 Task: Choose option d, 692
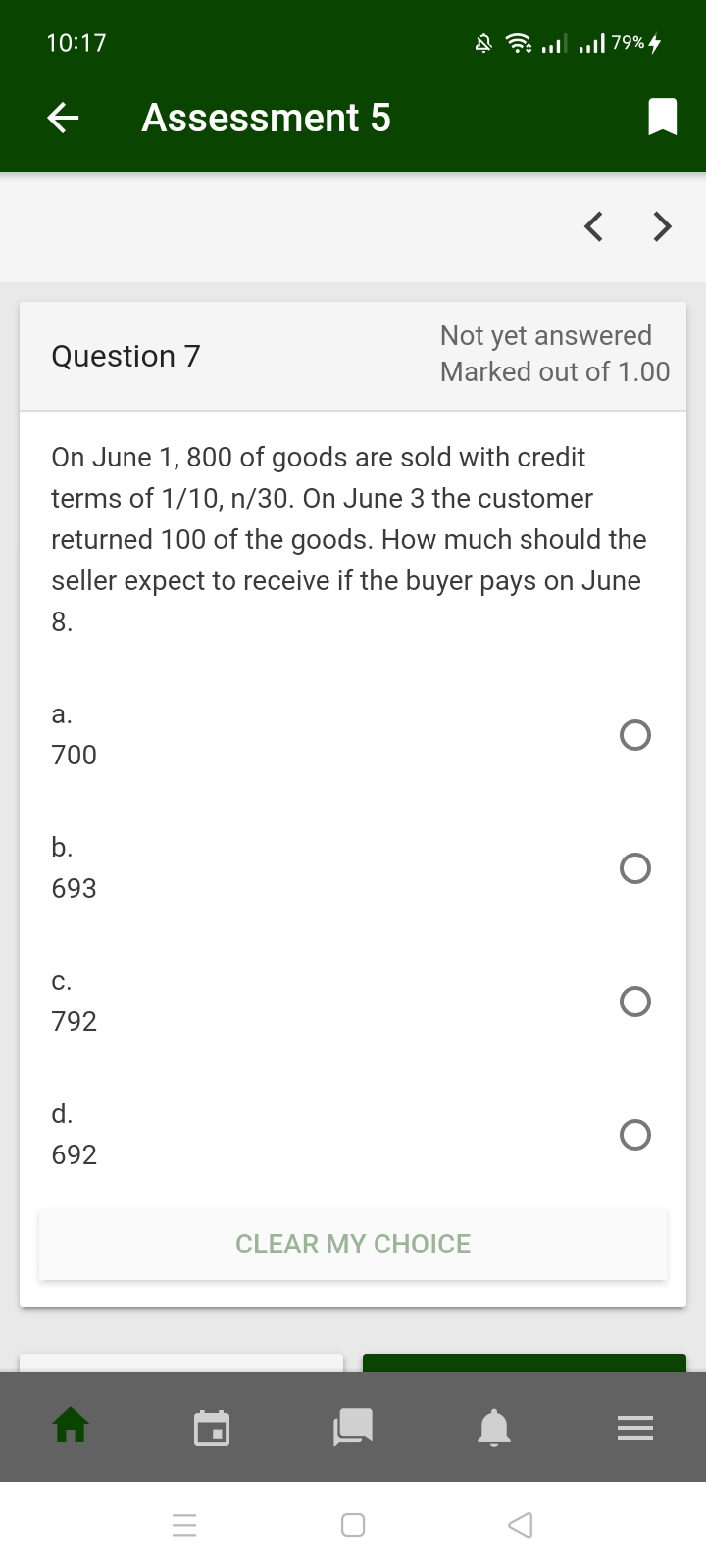click(x=635, y=1135)
